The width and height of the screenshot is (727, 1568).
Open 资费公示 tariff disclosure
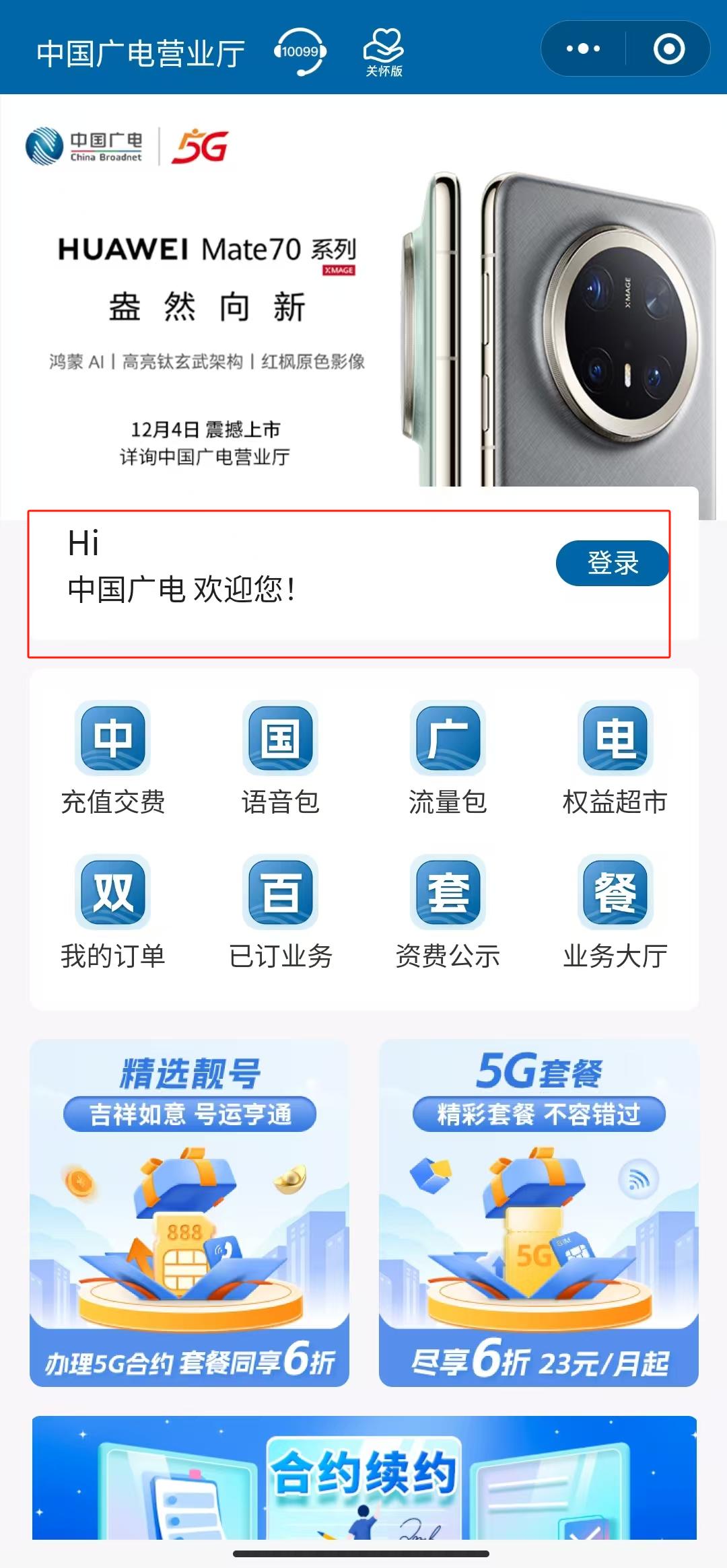448,913
